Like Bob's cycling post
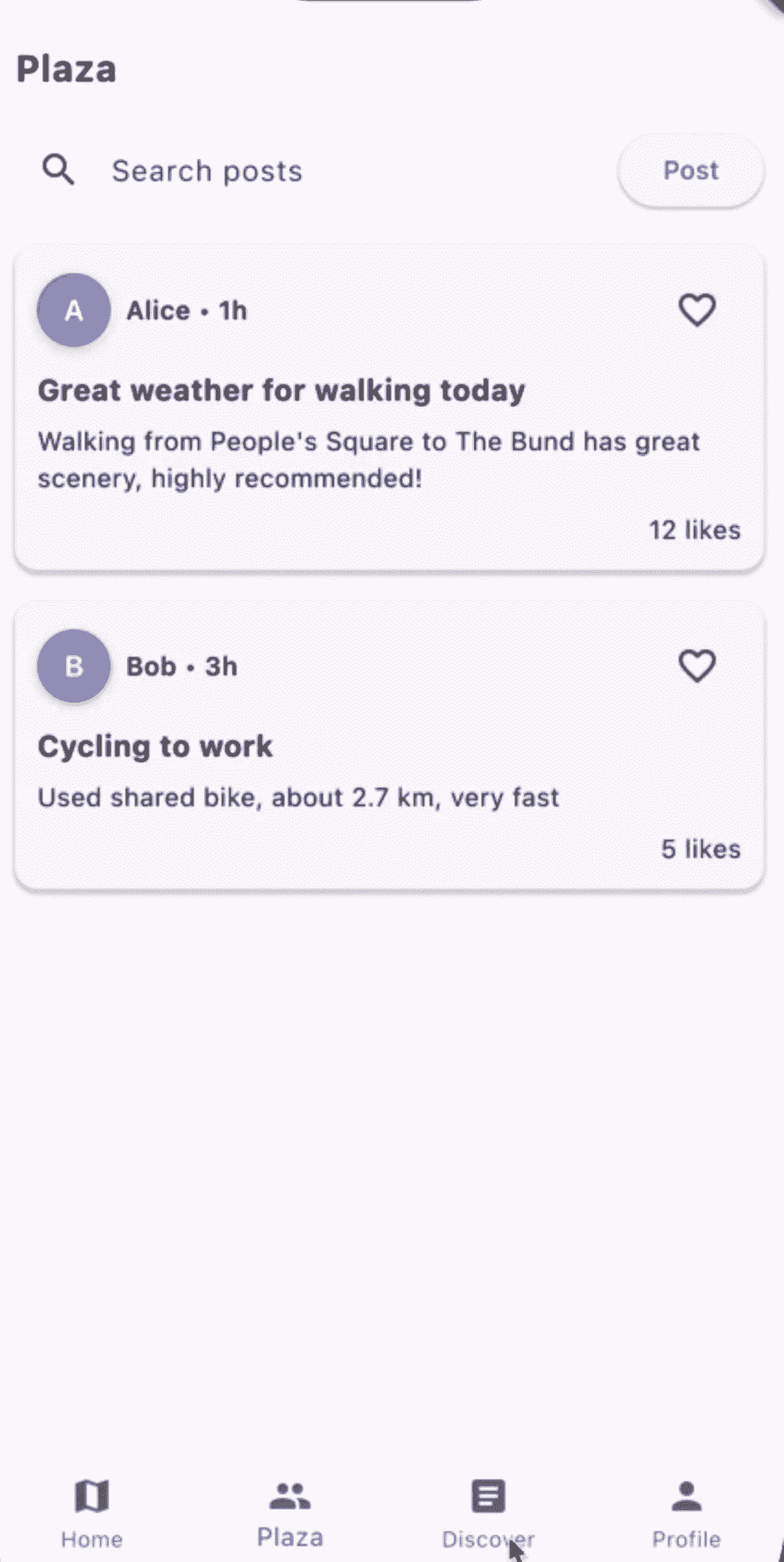Viewport: 784px width, 1562px height. coord(697,666)
